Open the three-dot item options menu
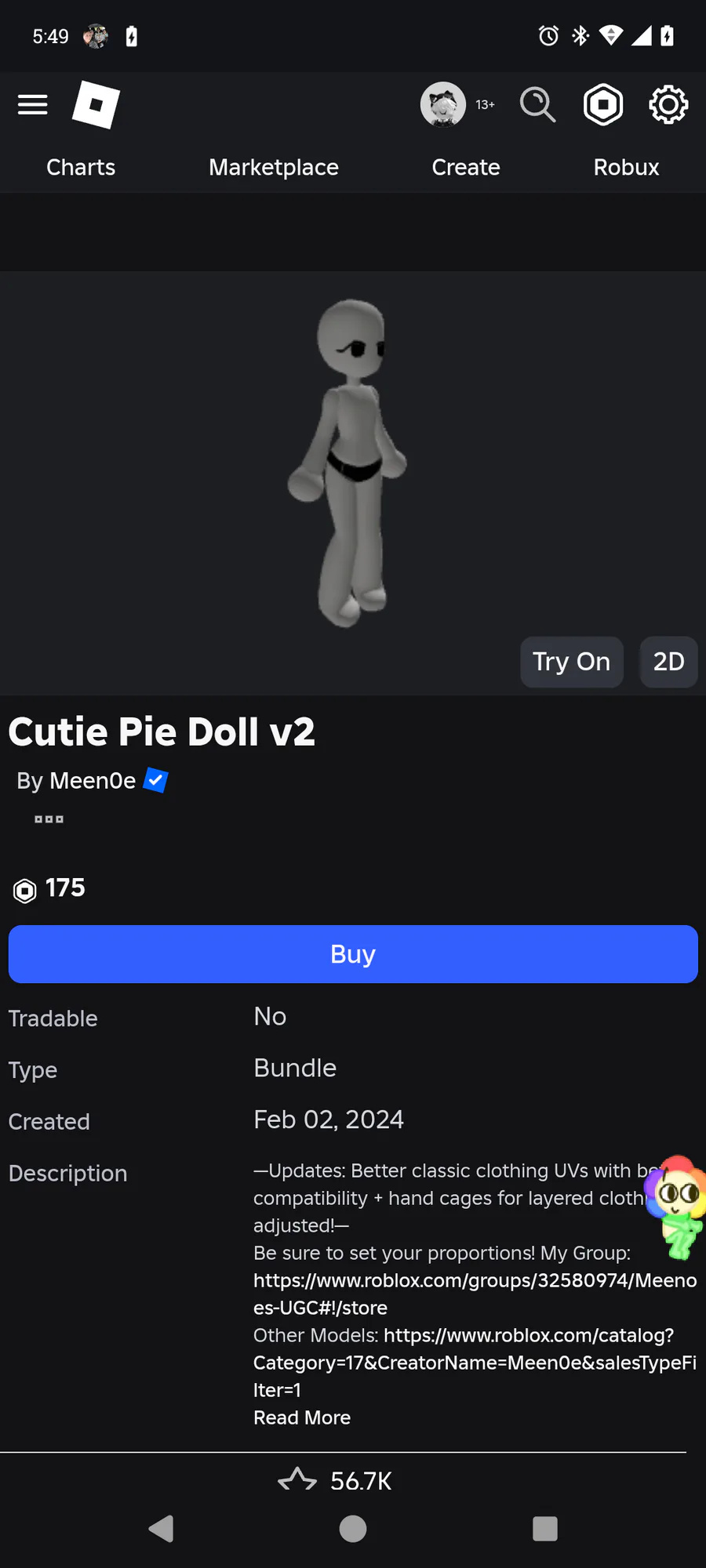Viewport: 706px width, 1568px height. click(49, 819)
